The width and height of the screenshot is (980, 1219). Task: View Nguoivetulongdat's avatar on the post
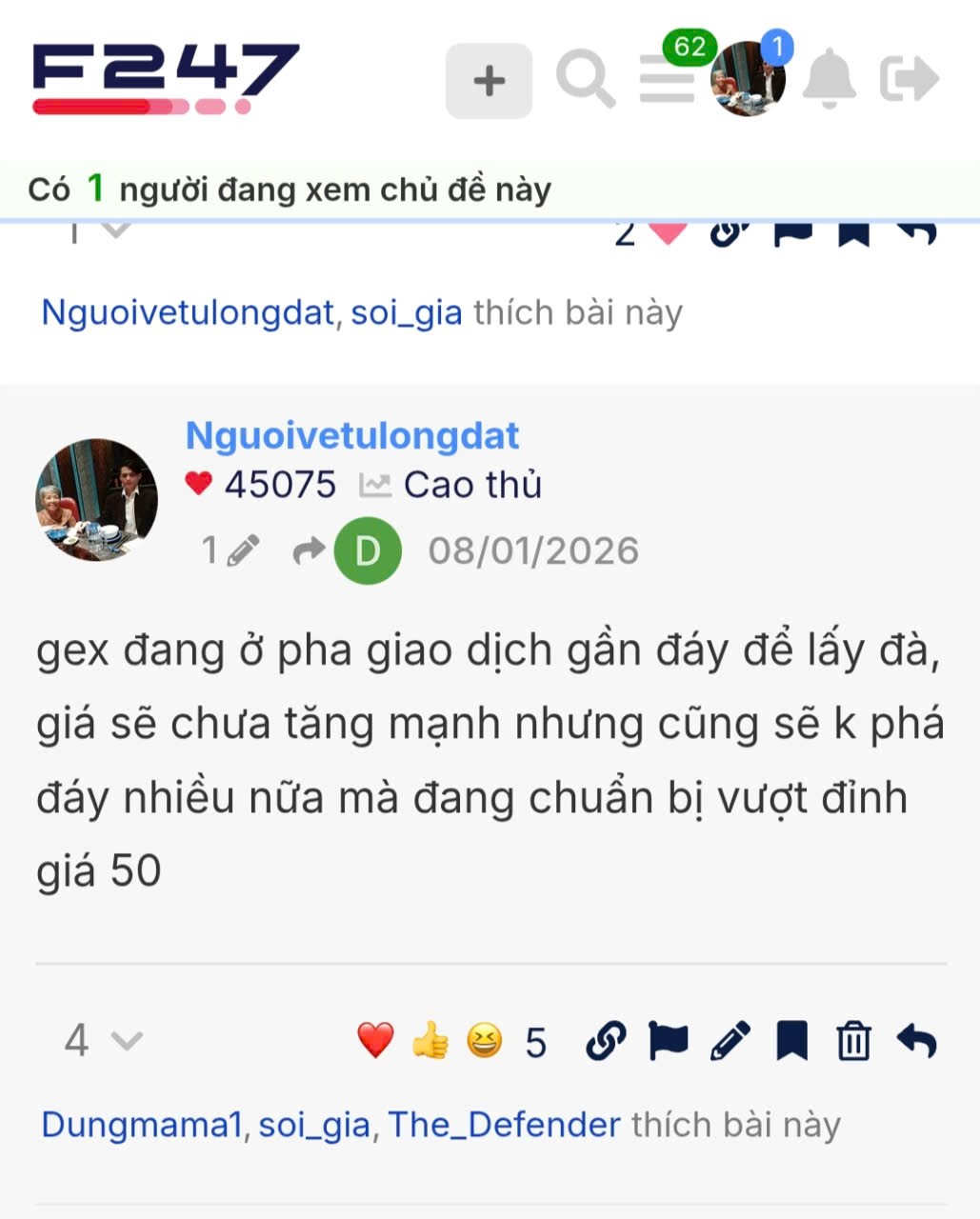coord(96,499)
